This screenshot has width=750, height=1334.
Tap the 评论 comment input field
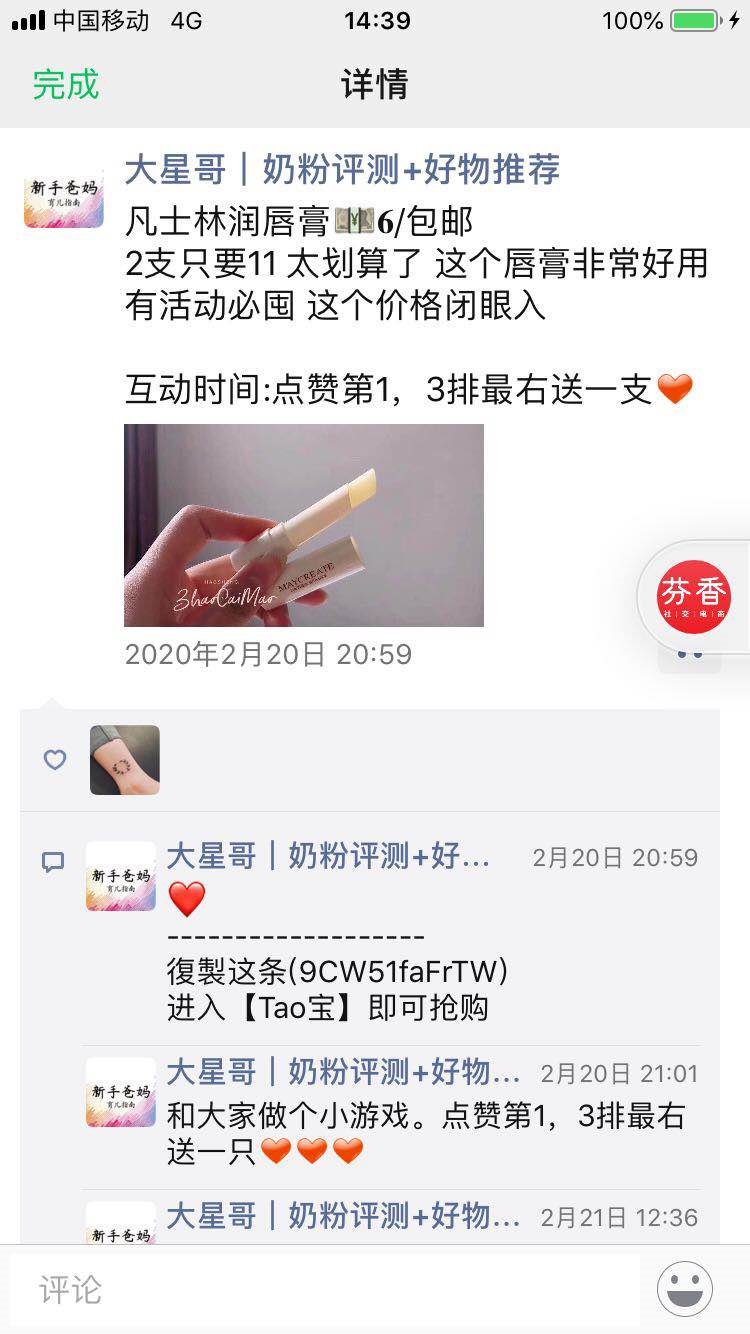pos(325,1289)
